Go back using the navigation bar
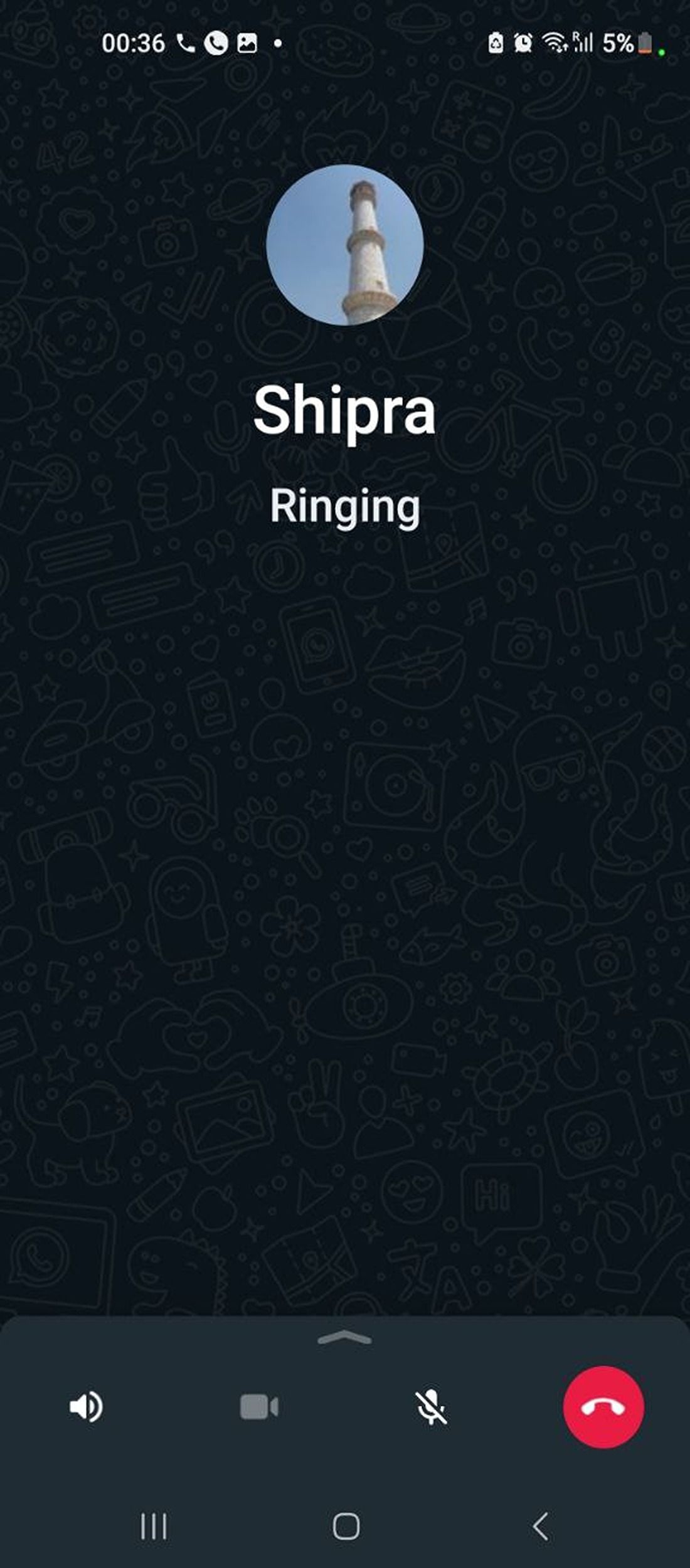690x1568 pixels. [x=540, y=1526]
